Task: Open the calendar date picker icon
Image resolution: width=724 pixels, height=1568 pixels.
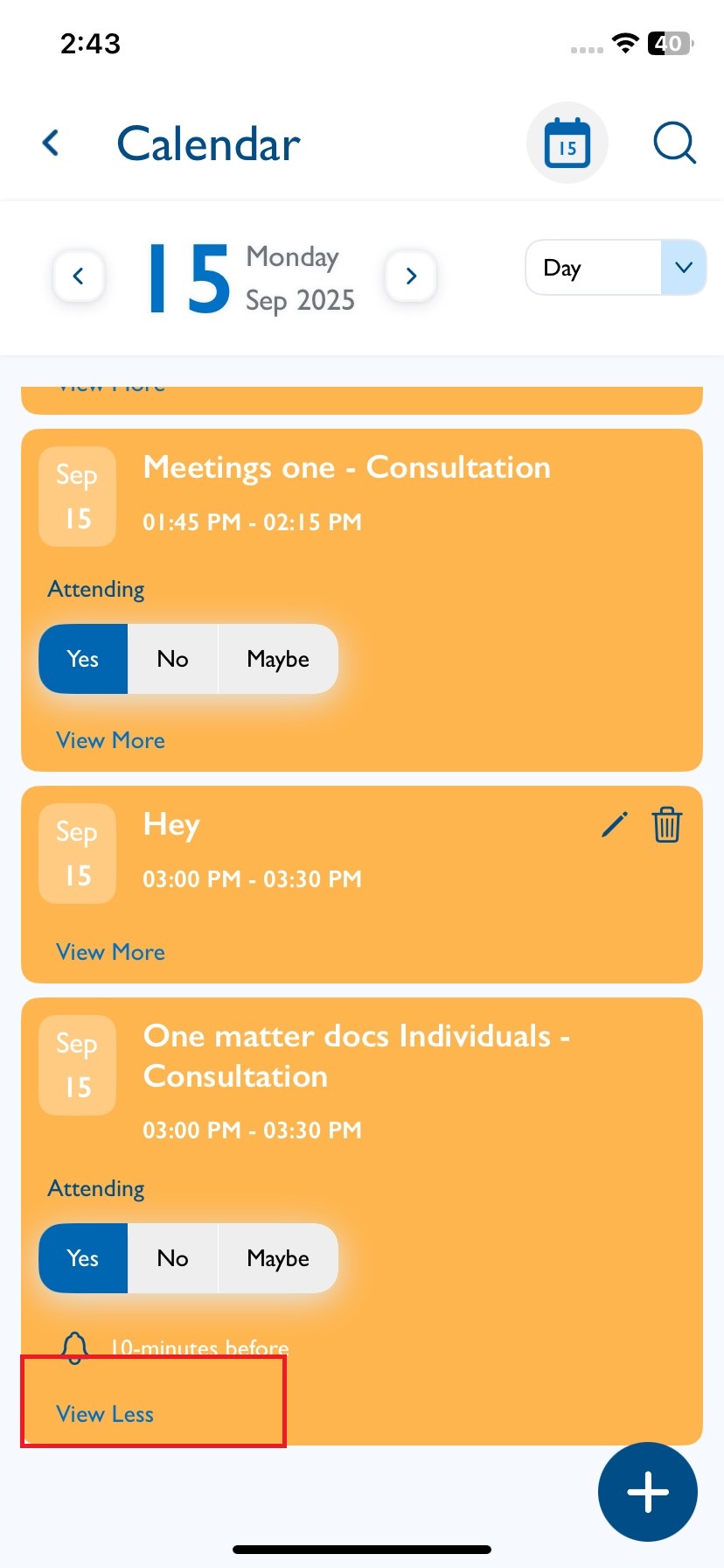Action: [x=567, y=143]
